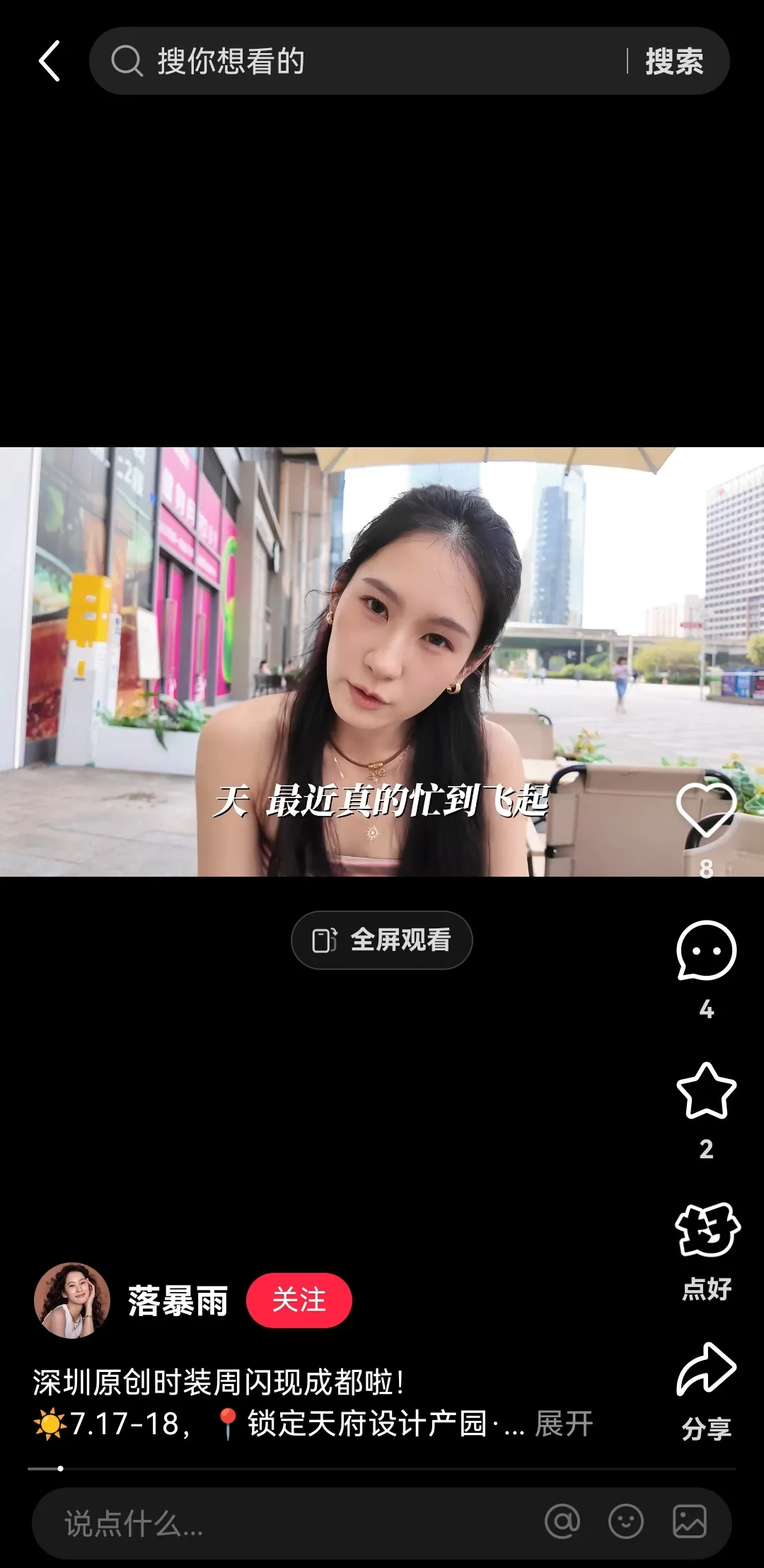Viewport: 764px width, 1568px height.
Task: Favorite the video with the star icon
Action: pos(706,1091)
